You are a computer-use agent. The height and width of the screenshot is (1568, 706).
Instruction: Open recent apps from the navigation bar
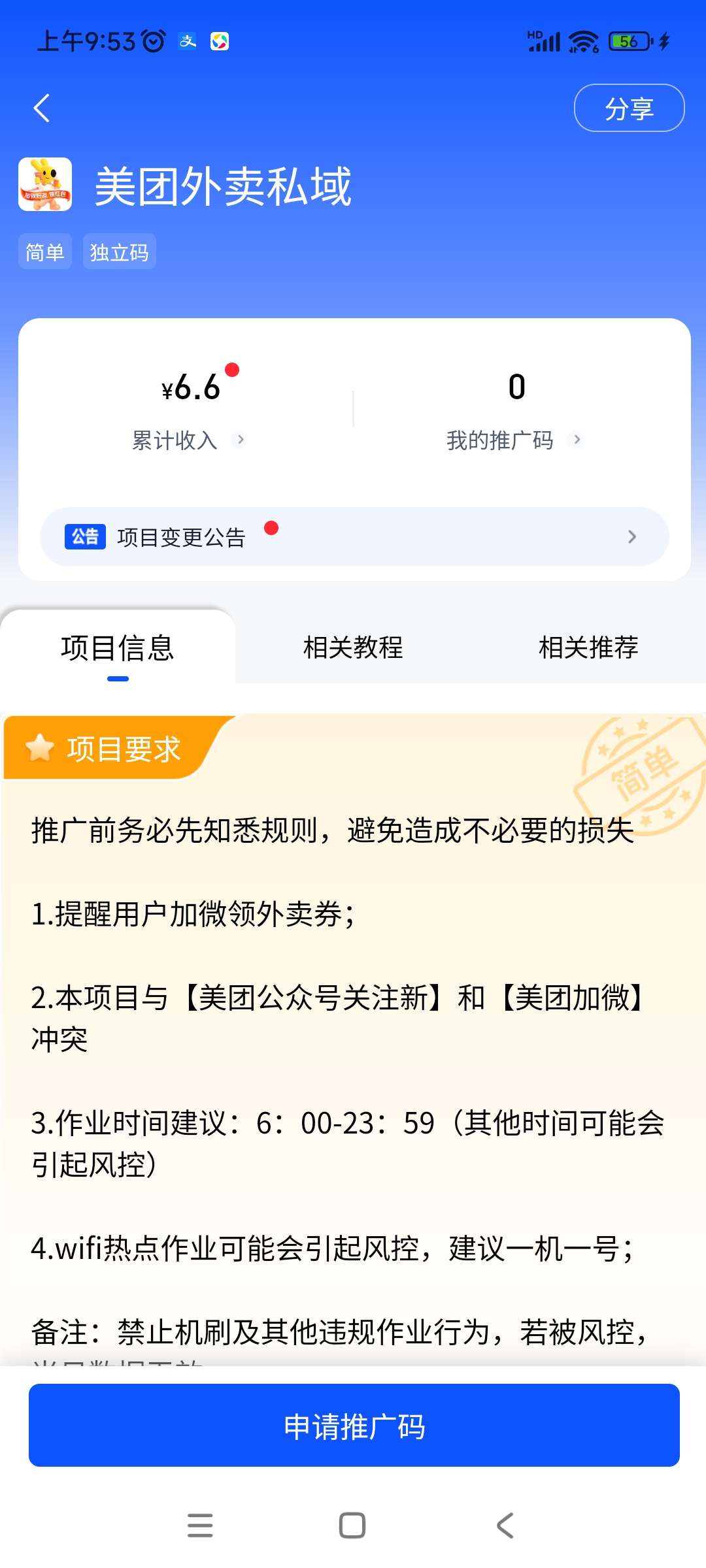[200, 1526]
